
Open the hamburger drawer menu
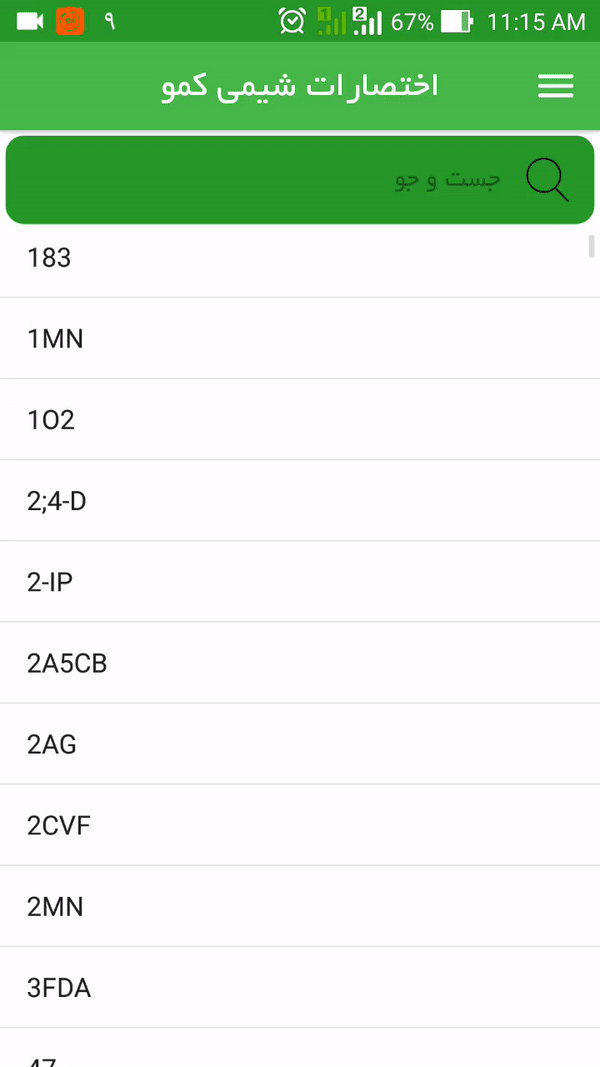[x=556, y=86]
